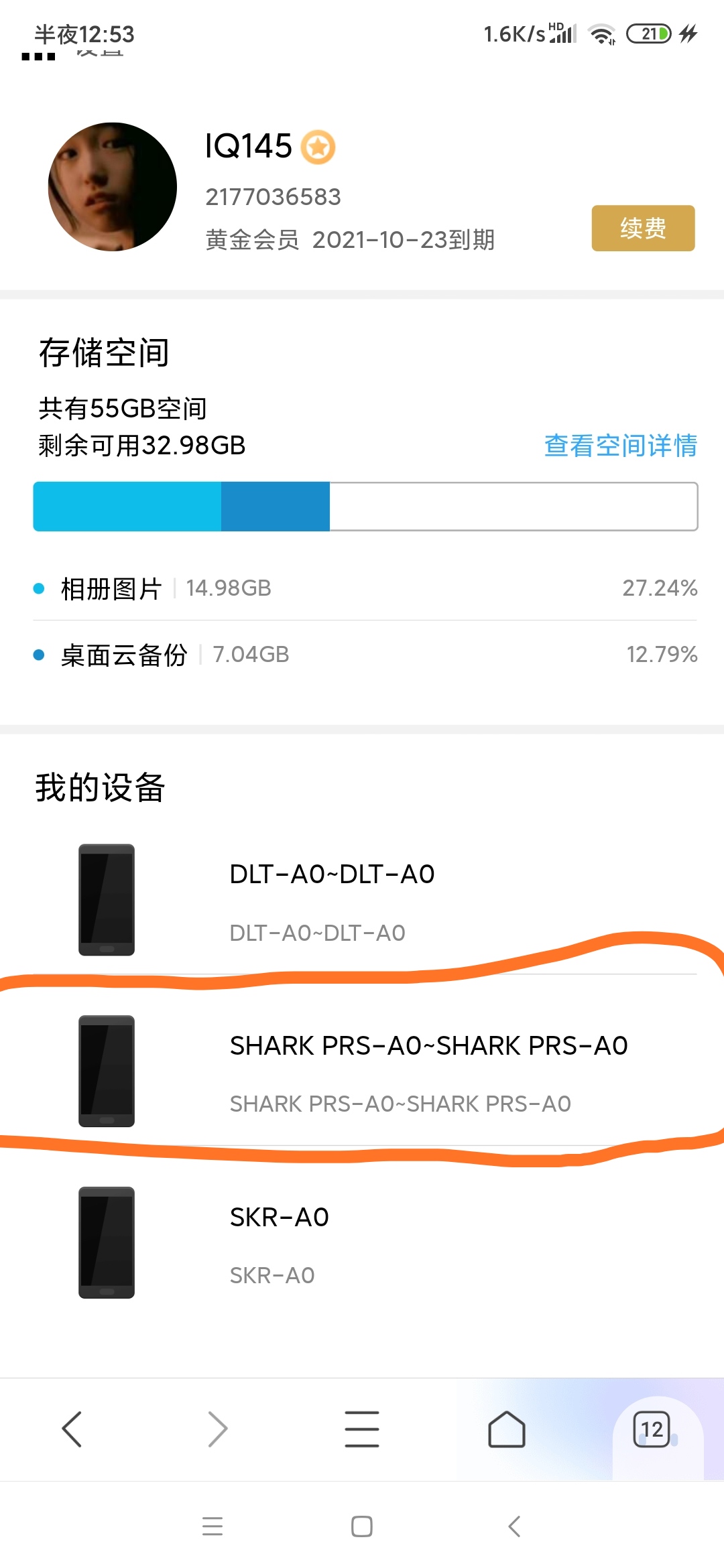
Task: Go to the browser home page
Action: coord(507,1429)
